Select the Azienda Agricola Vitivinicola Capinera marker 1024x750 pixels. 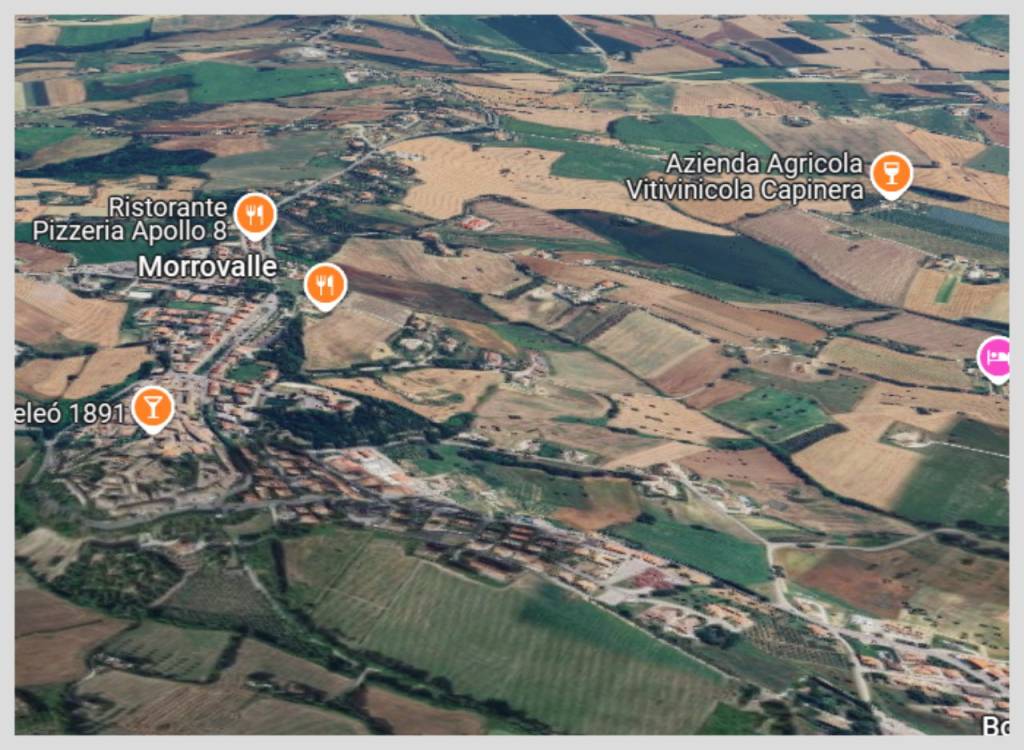pyautogui.click(x=889, y=174)
